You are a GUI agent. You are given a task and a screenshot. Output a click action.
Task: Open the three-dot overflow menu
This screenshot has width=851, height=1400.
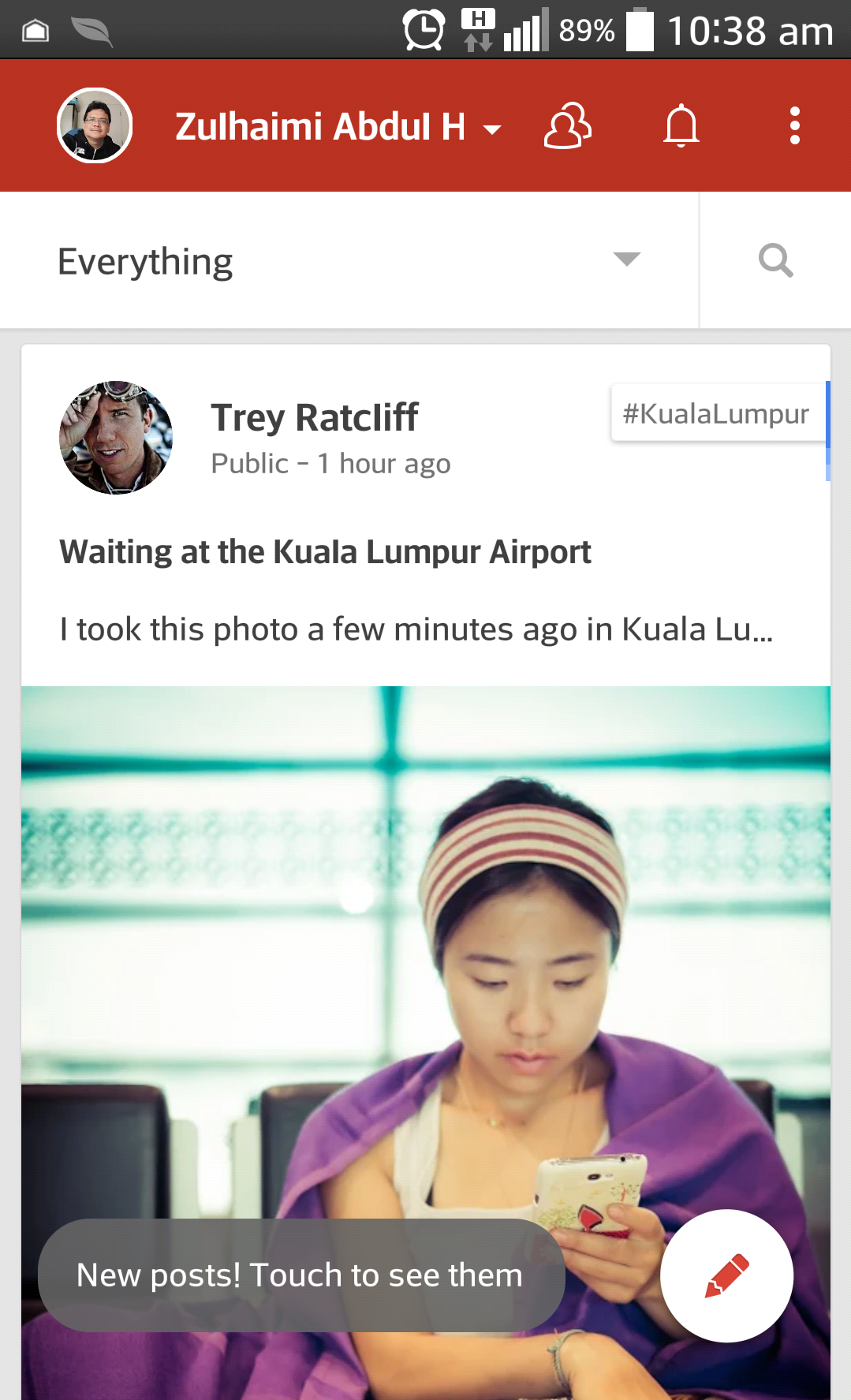(794, 126)
